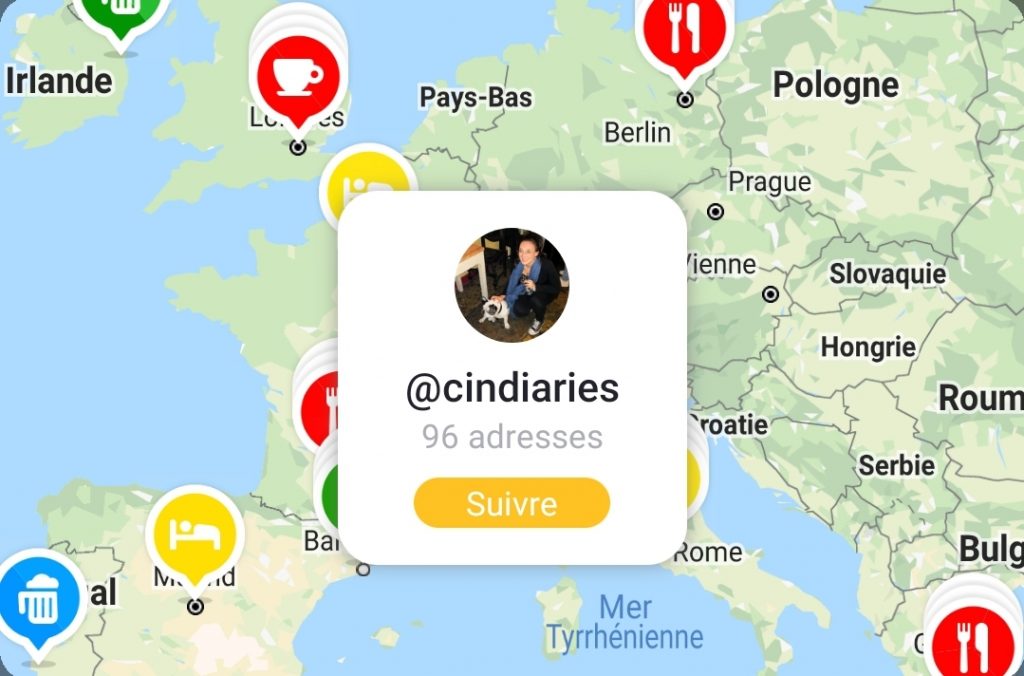Tap the yellow bed pin on Madrid
This screenshot has width=1024, height=676.
(195, 535)
